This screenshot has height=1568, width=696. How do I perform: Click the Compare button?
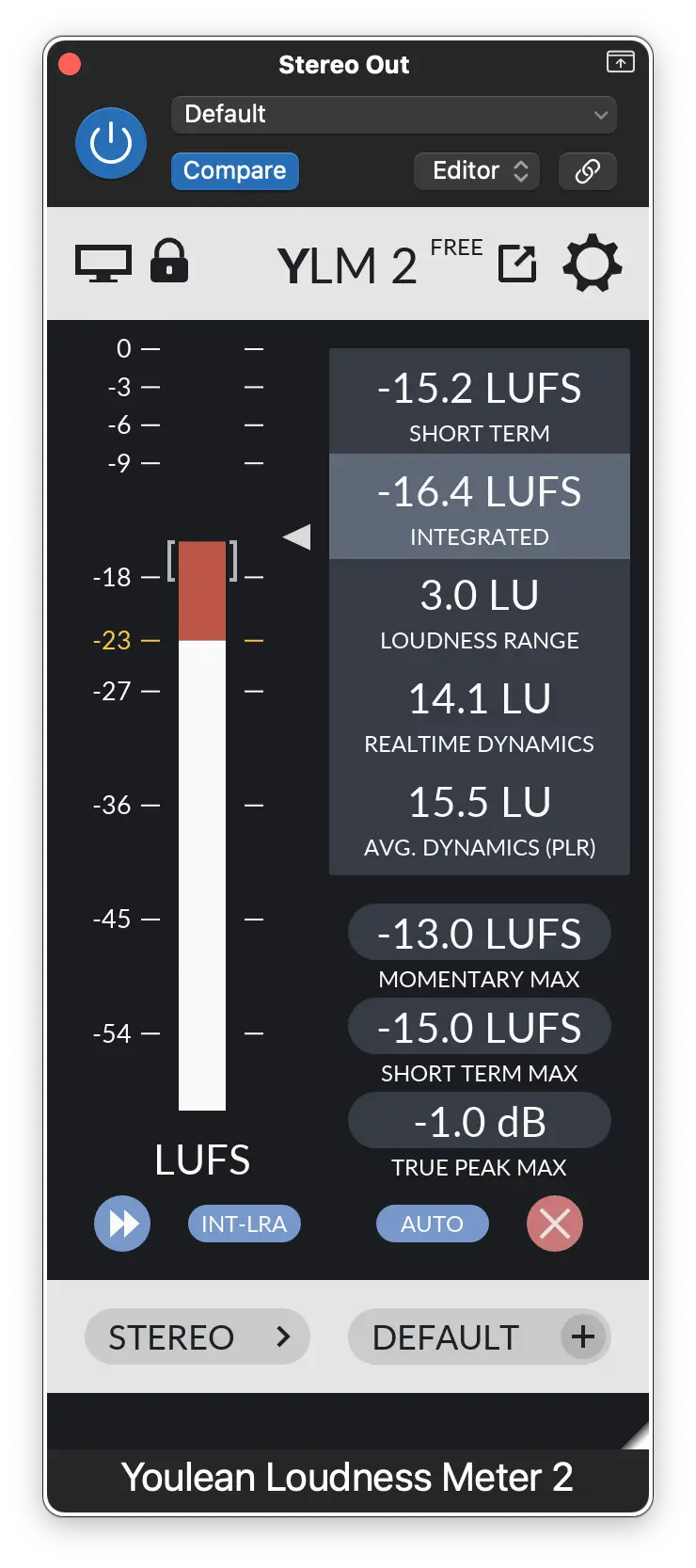pyautogui.click(x=234, y=171)
